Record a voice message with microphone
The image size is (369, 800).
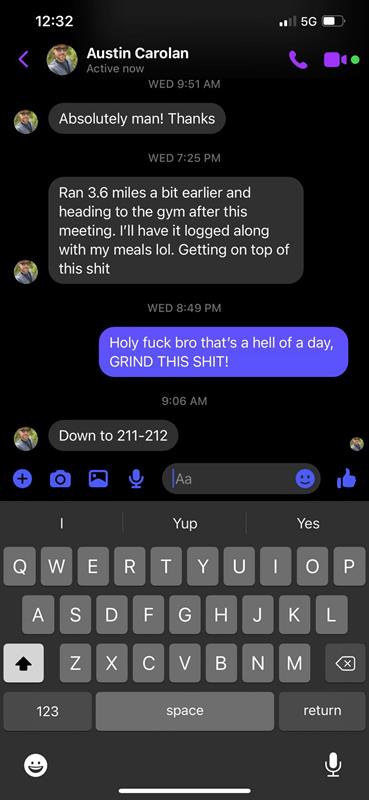(x=136, y=479)
